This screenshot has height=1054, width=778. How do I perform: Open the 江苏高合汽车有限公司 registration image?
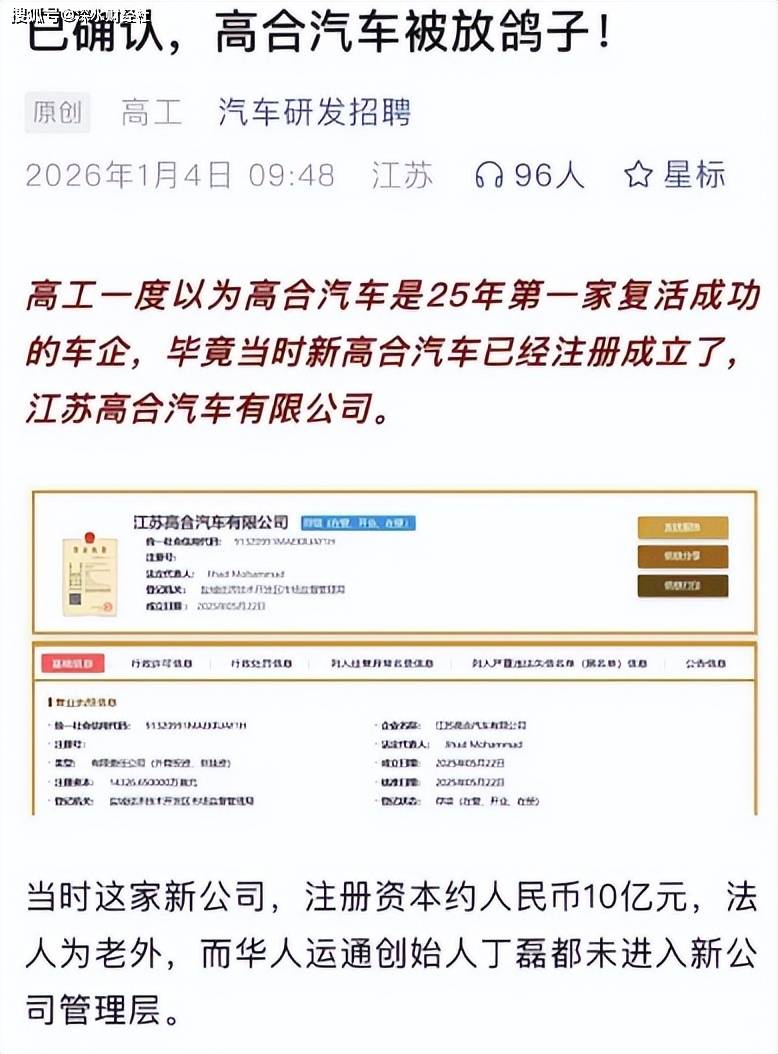394,651
